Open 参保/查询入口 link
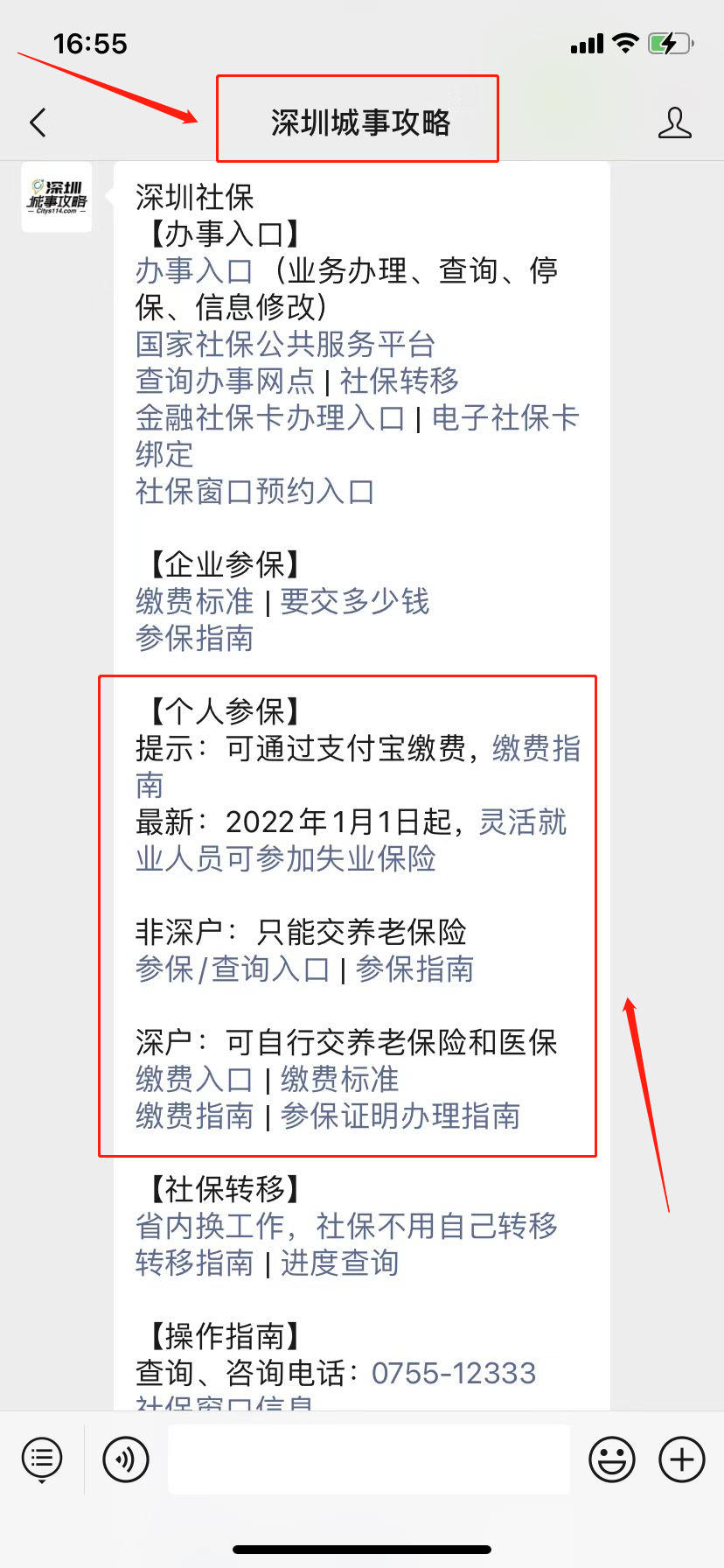The image size is (724, 1568). tap(232, 969)
